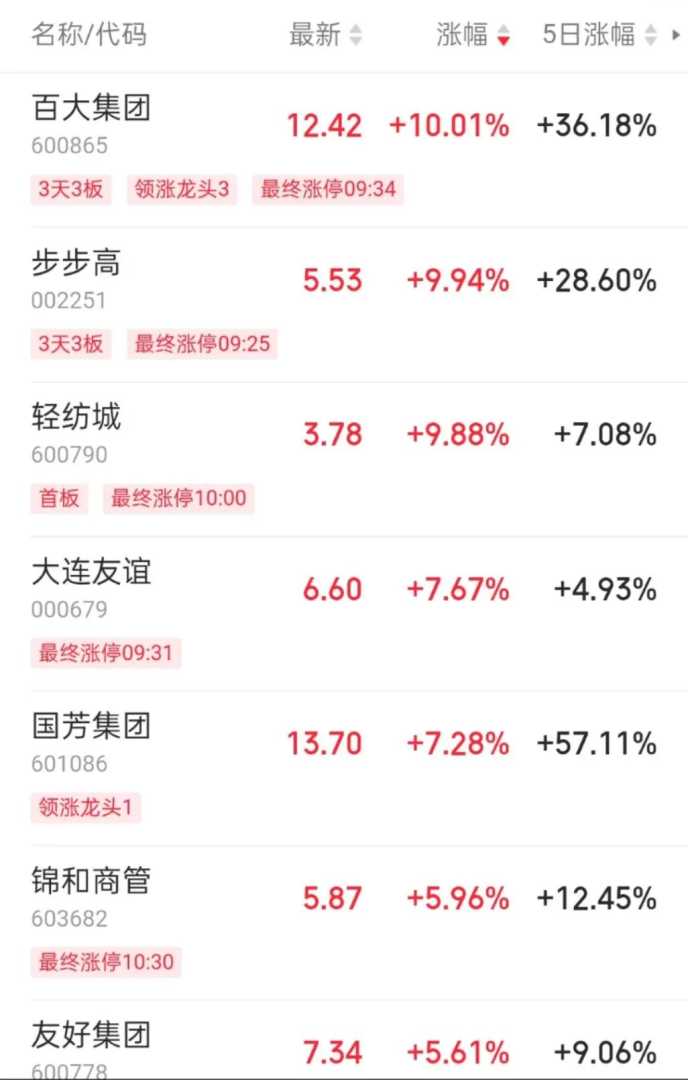Open 百大集团 stock details

(92, 108)
